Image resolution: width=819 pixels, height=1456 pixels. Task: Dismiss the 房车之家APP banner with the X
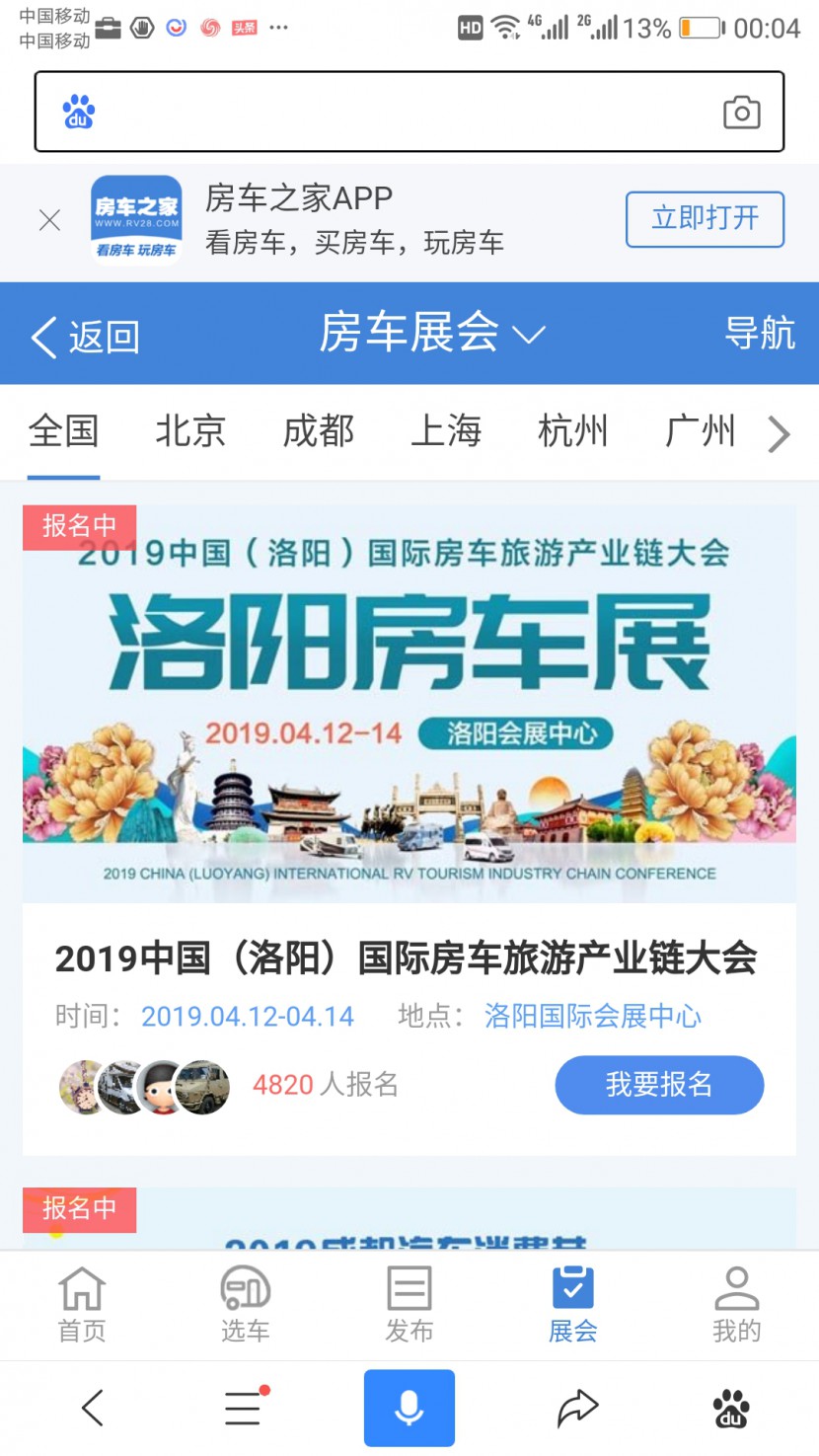49,219
